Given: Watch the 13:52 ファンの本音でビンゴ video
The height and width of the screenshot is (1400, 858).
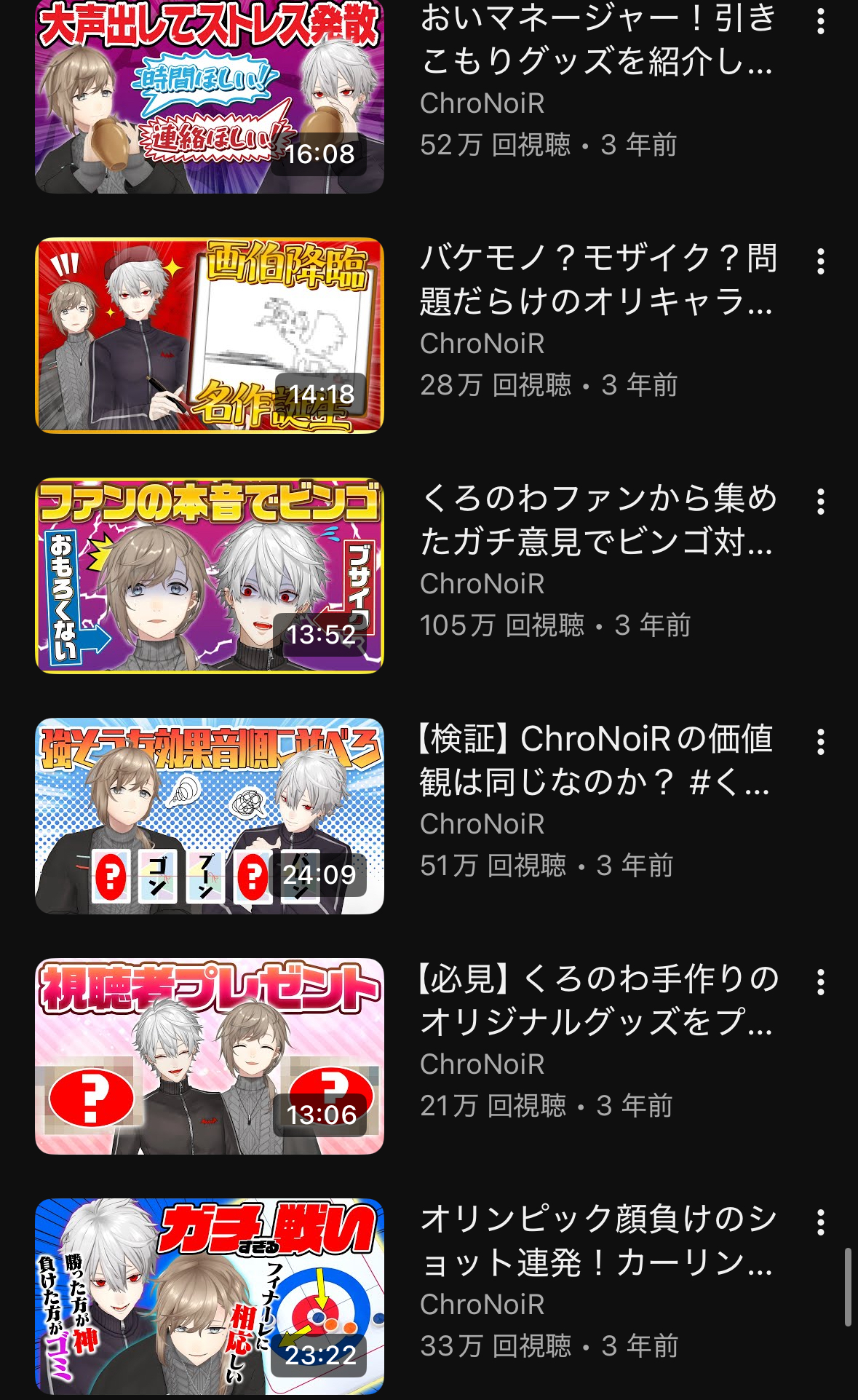Looking at the screenshot, I should [x=210, y=576].
